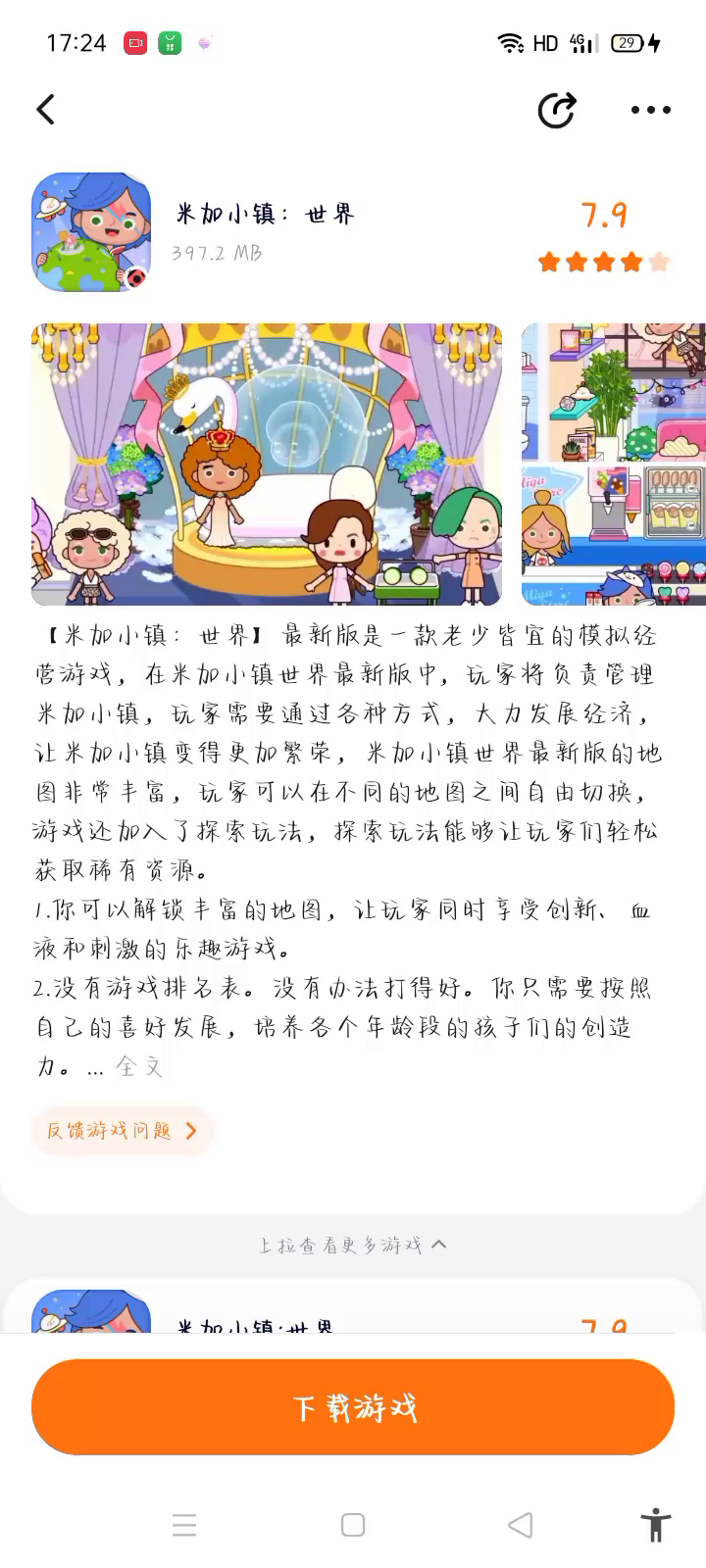Screen dimensions: 706x1568
Task: Tap 下载游戏 to download the game
Action: coord(353,1407)
